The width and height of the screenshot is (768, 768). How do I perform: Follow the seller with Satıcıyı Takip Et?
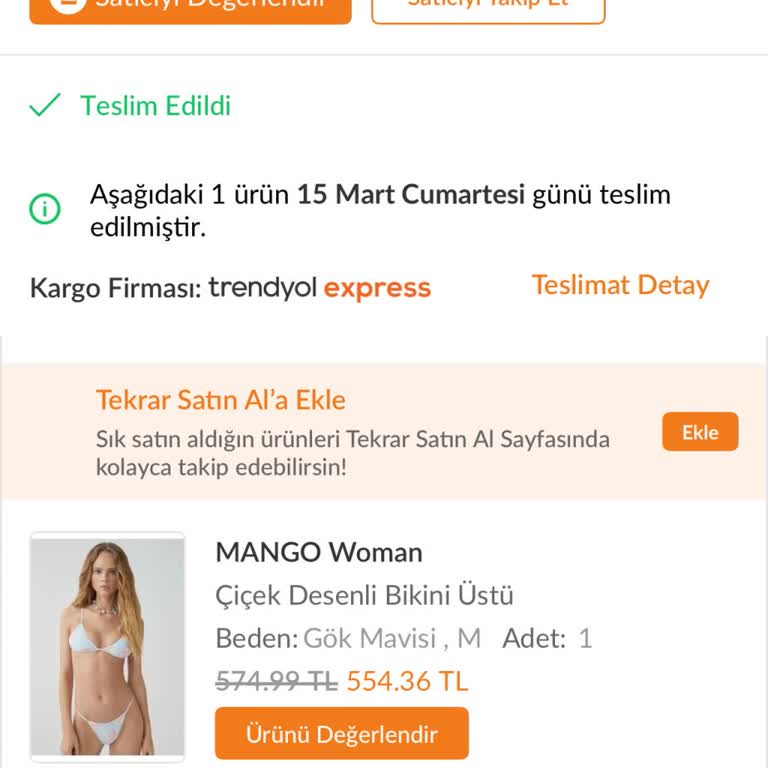click(488, 8)
